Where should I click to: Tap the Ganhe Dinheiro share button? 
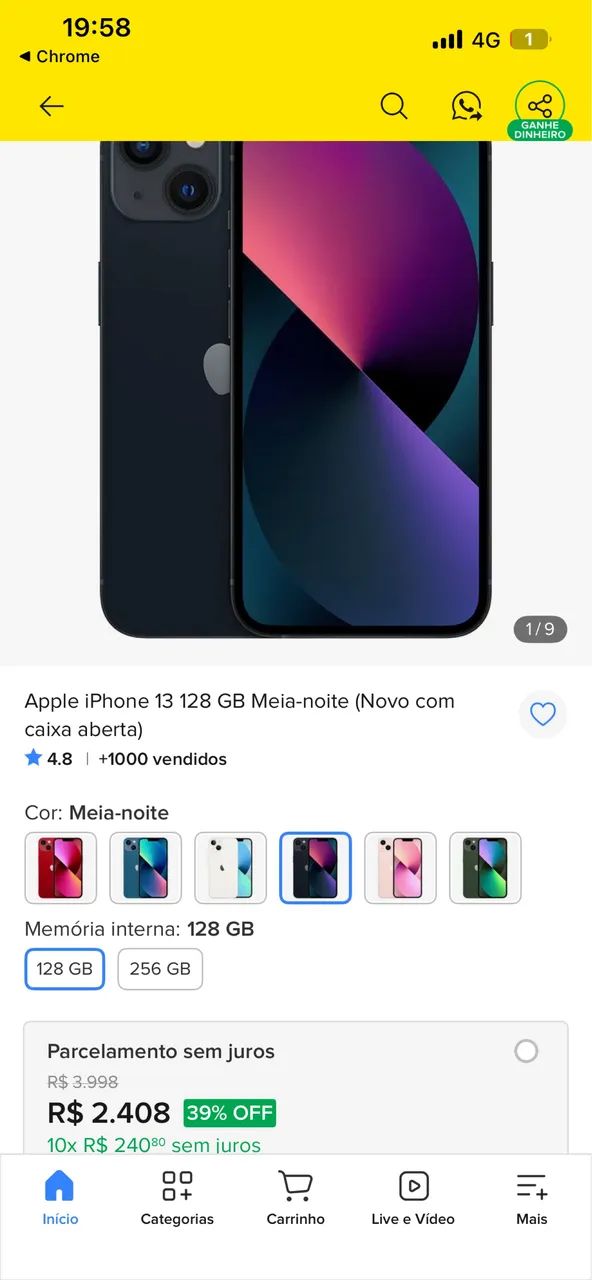coord(540,110)
